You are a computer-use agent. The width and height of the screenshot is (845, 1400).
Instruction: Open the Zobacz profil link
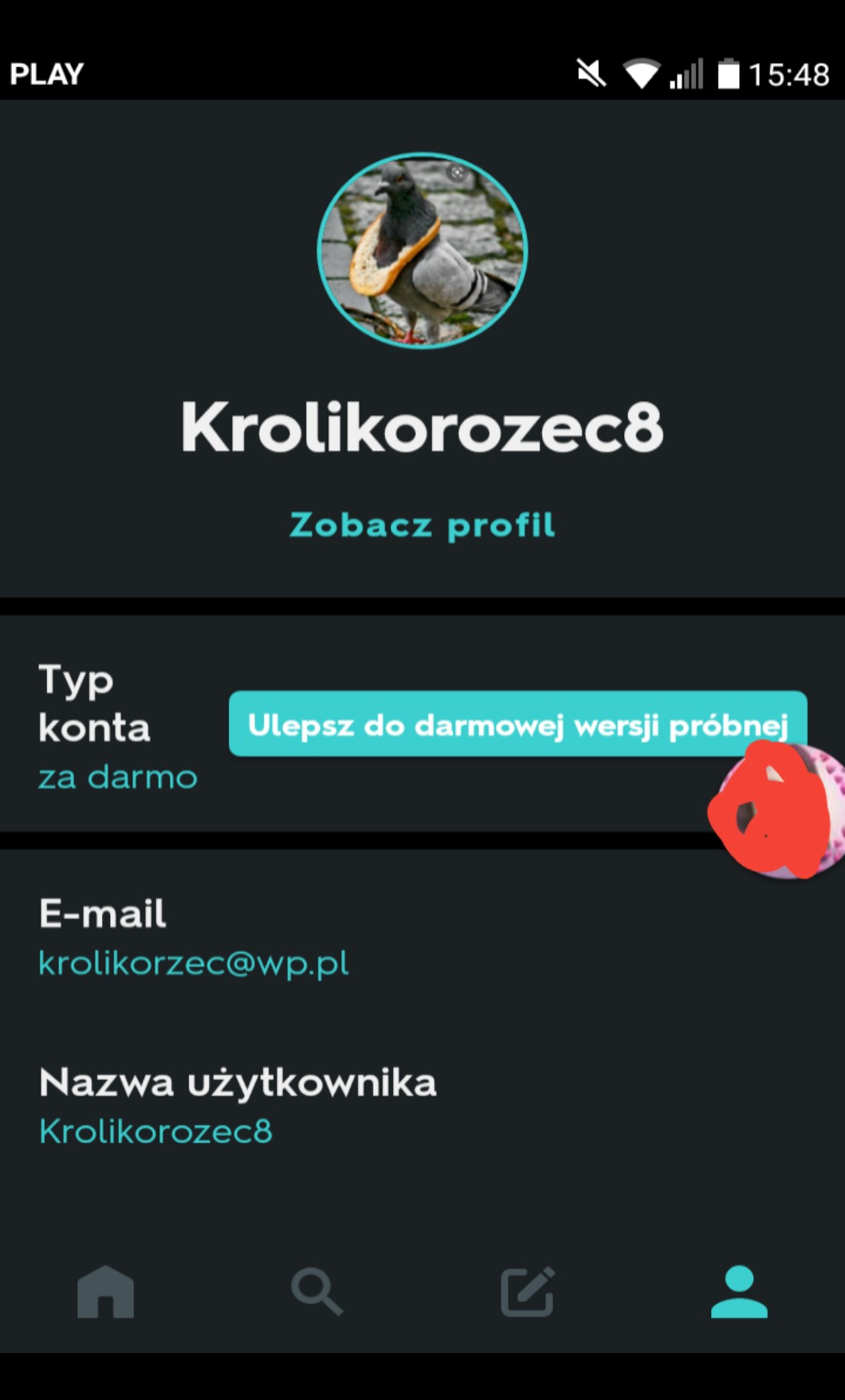(x=422, y=525)
